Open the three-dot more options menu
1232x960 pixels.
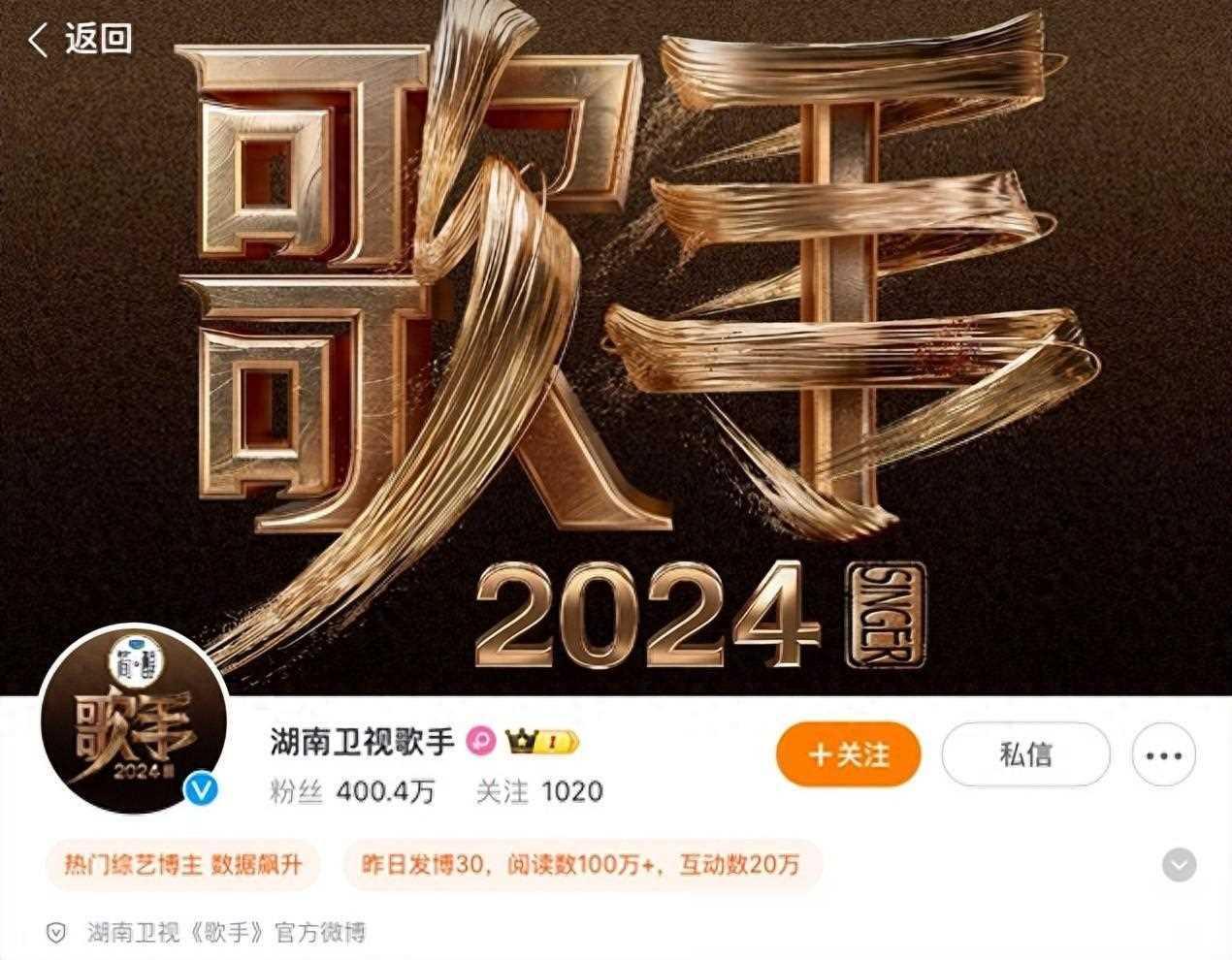point(1163,754)
